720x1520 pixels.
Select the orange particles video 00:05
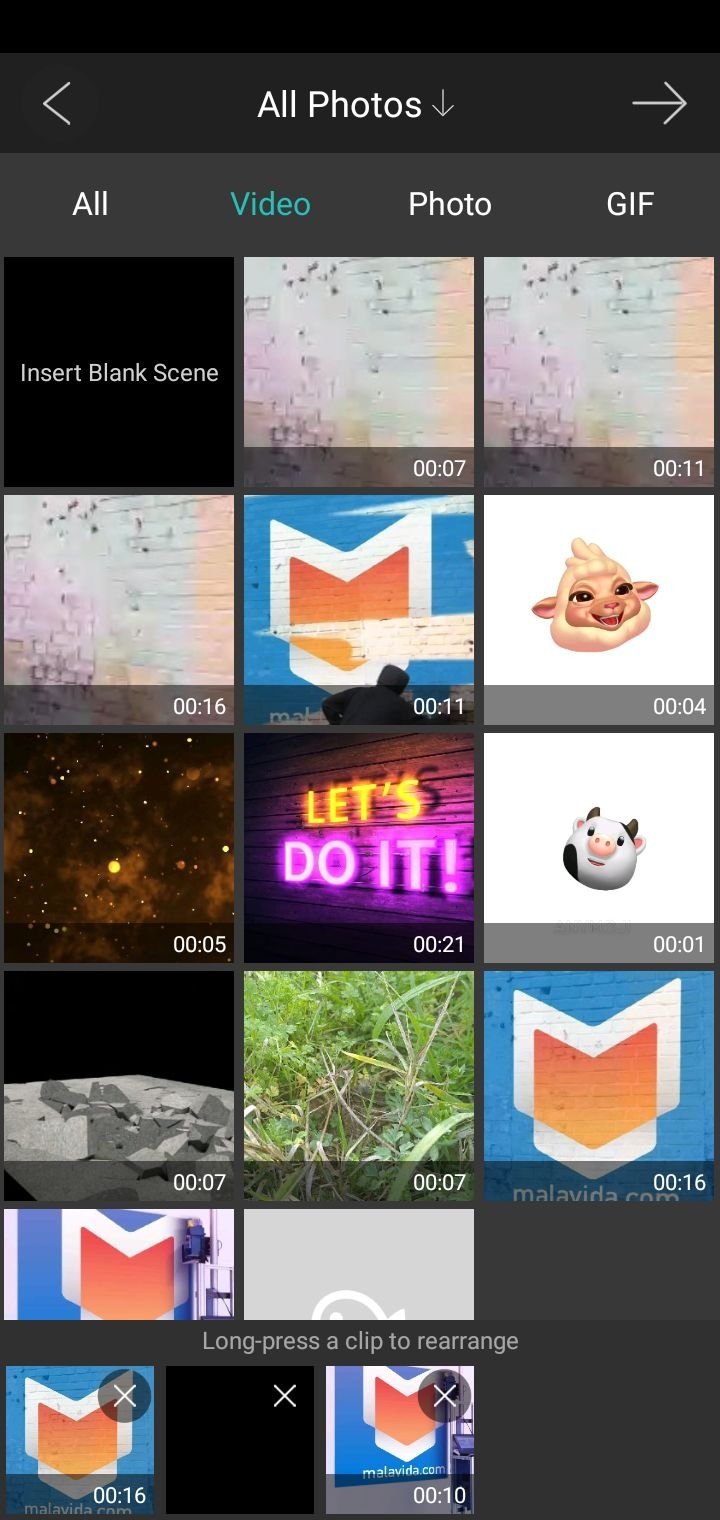[119, 847]
